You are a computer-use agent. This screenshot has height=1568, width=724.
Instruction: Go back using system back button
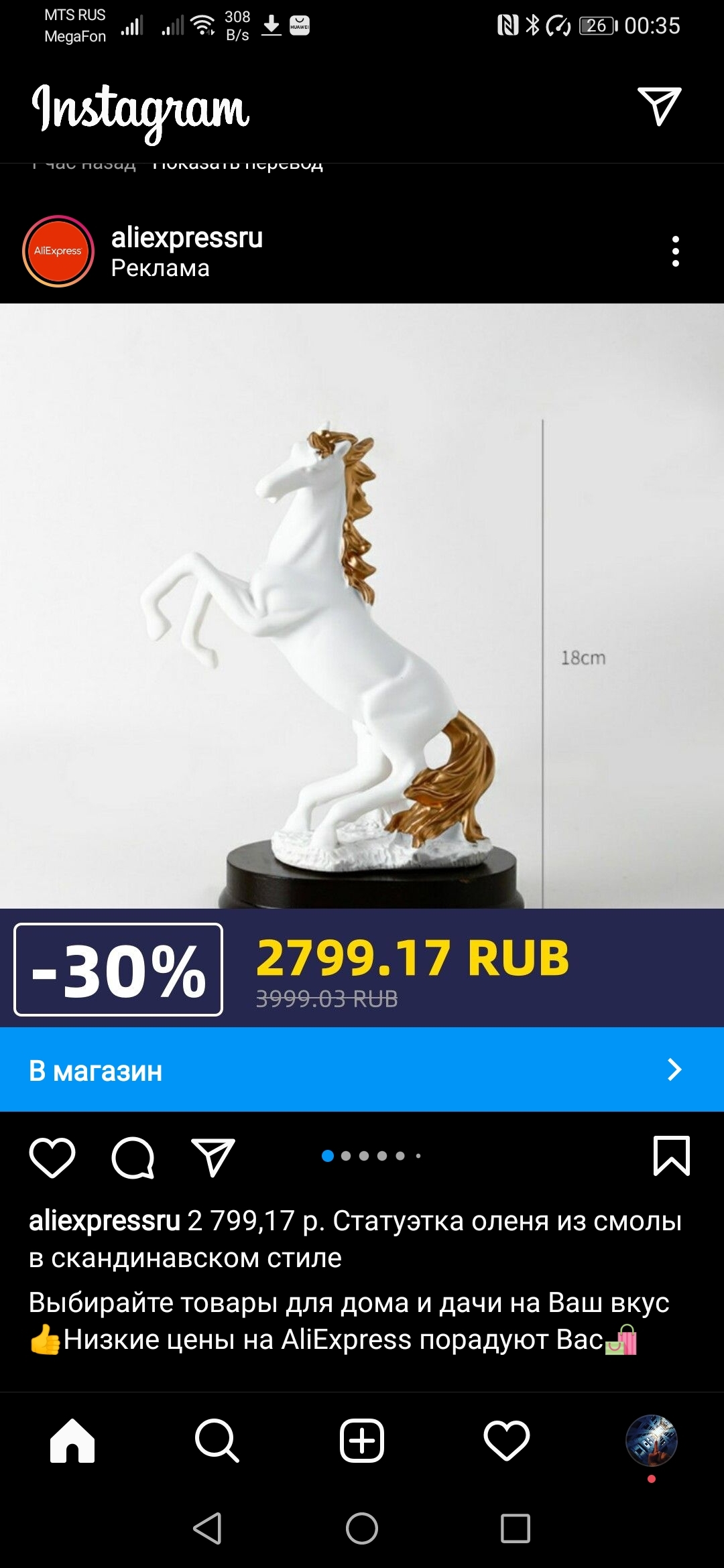(x=207, y=1528)
